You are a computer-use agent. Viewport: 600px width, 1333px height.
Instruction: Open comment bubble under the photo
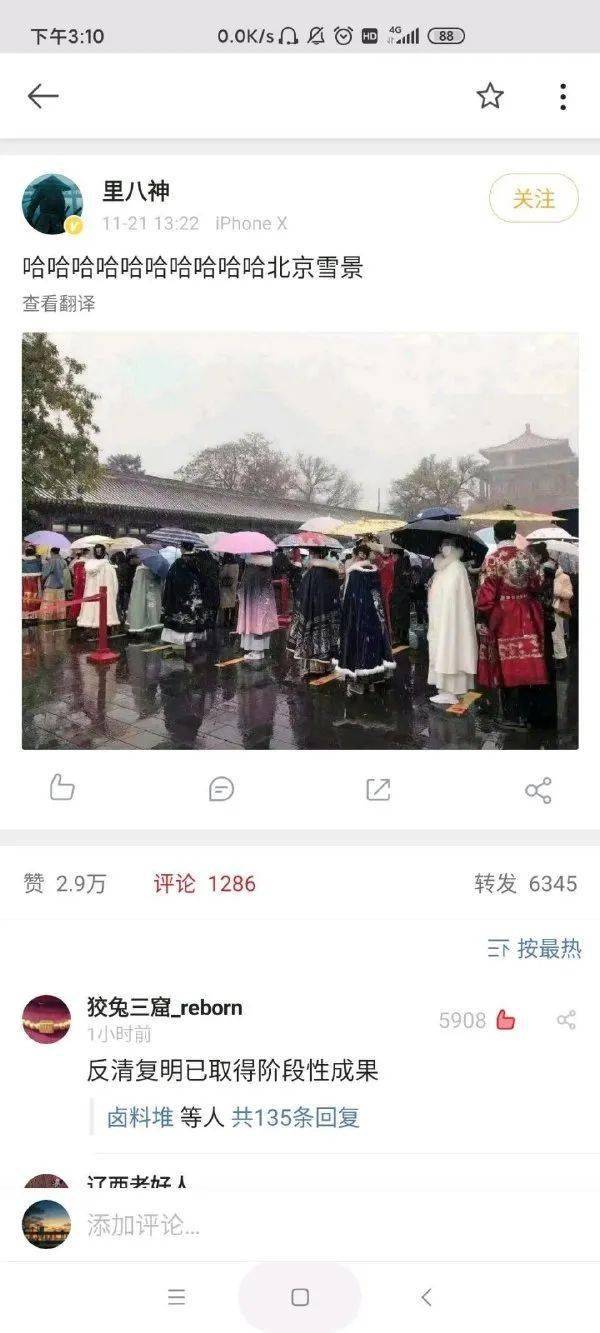221,789
